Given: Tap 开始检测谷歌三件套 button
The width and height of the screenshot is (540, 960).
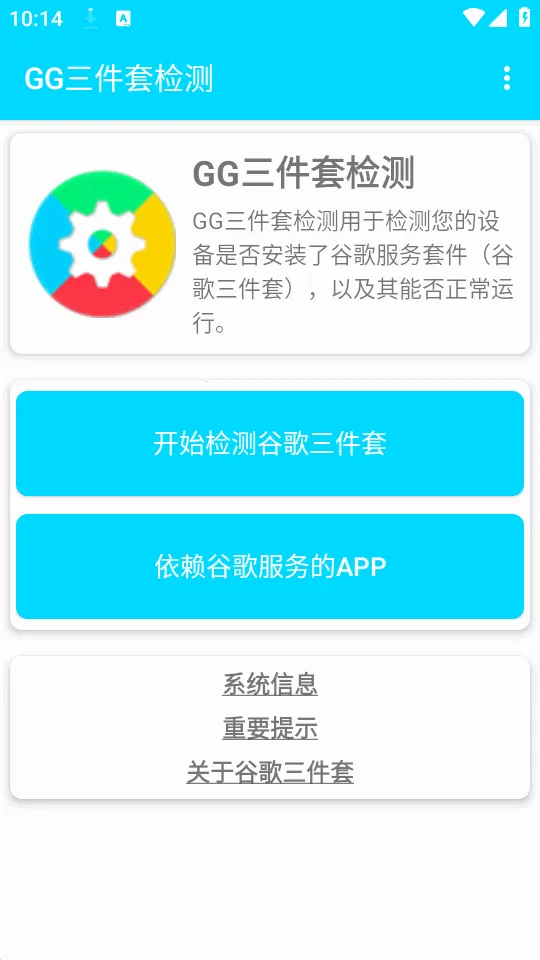Looking at the screenshot, I should click(270, 444).
